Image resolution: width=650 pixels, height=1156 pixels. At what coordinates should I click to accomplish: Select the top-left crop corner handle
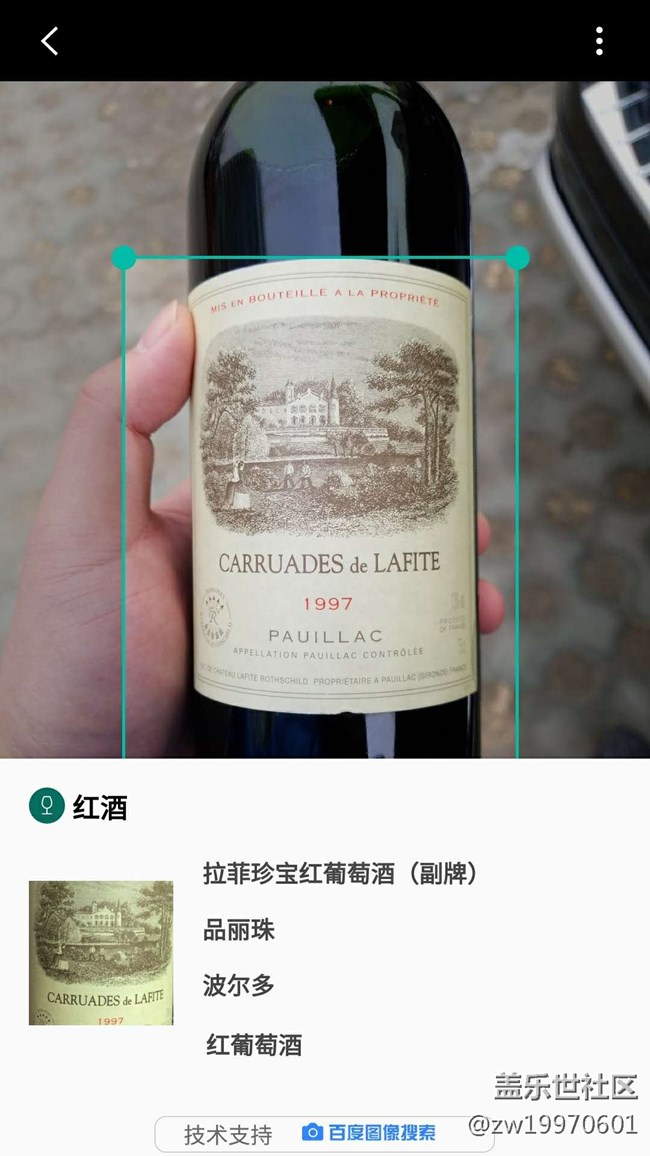coord(124,258)
